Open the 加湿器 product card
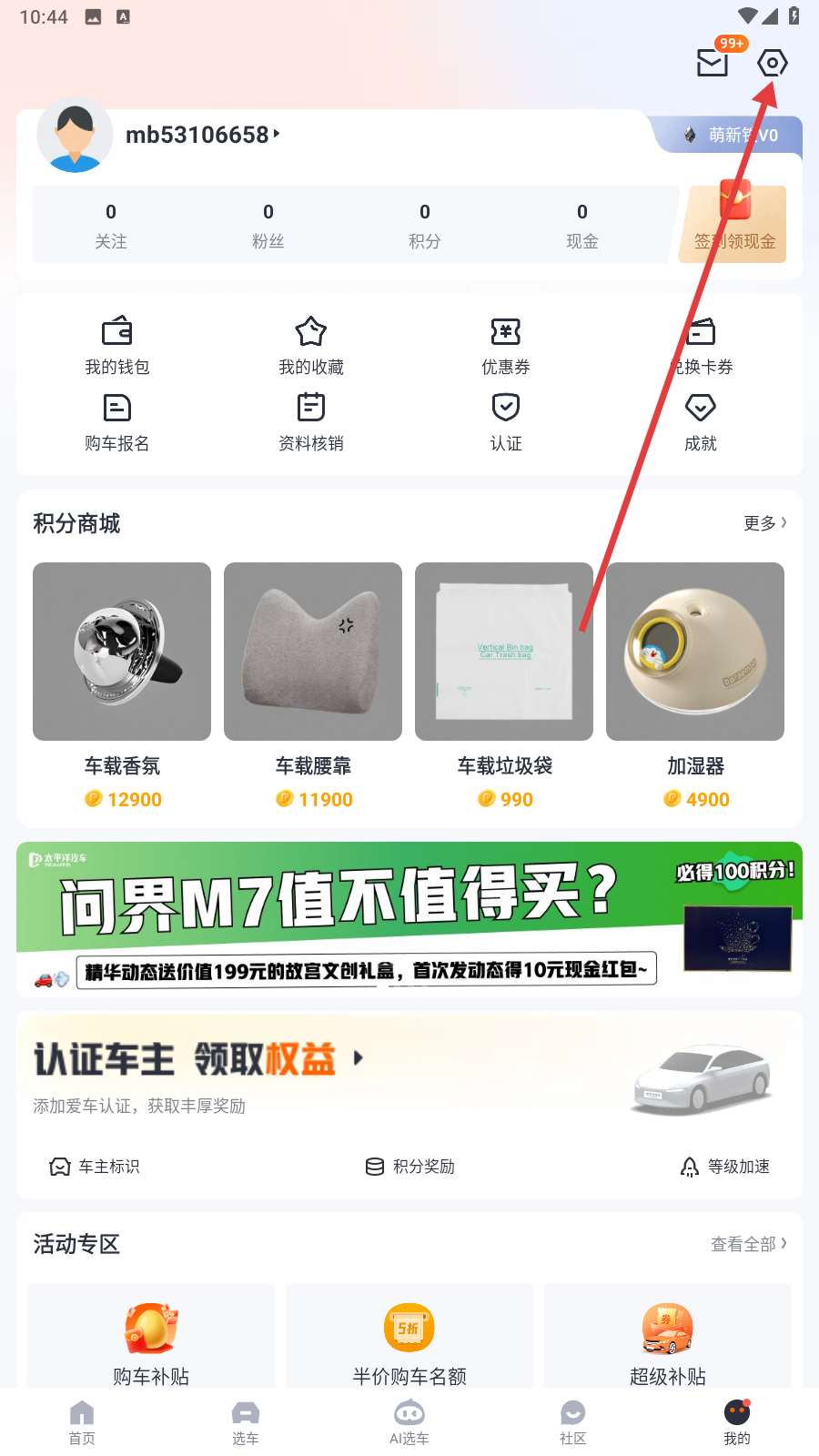 tap(695, 682)
